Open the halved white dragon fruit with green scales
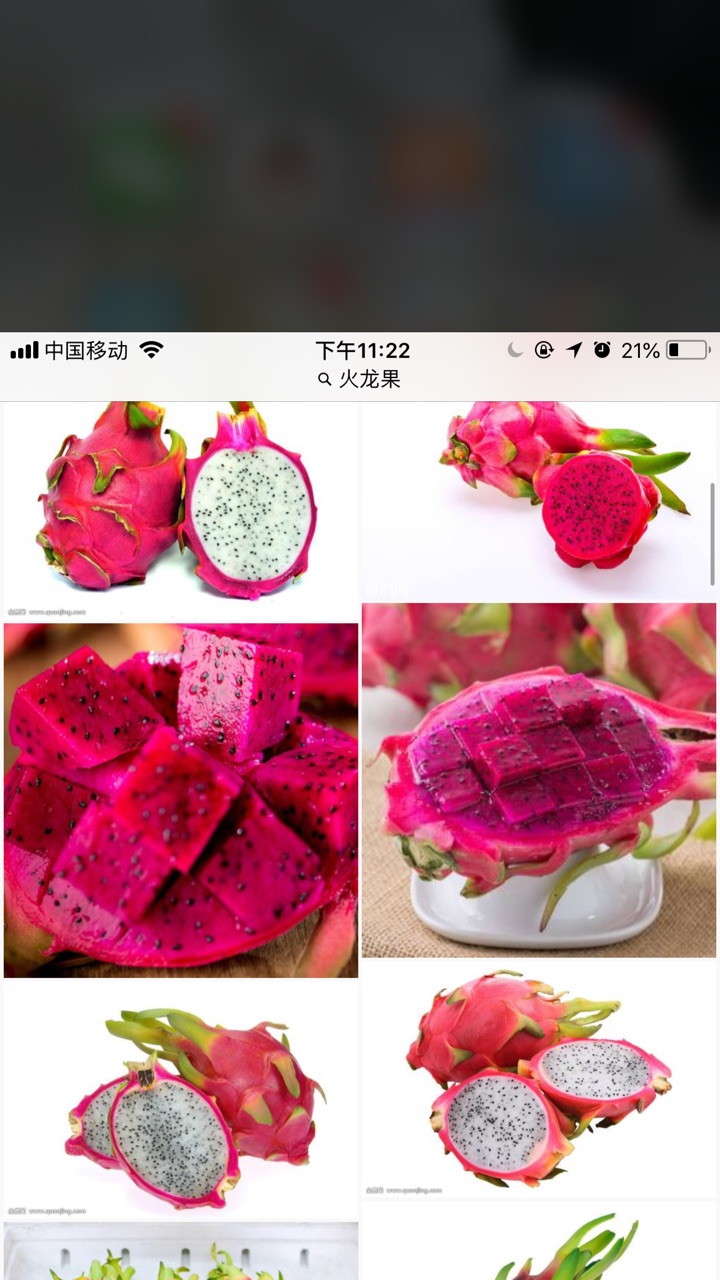720x1280 pixels. [x=180, y=1100]
